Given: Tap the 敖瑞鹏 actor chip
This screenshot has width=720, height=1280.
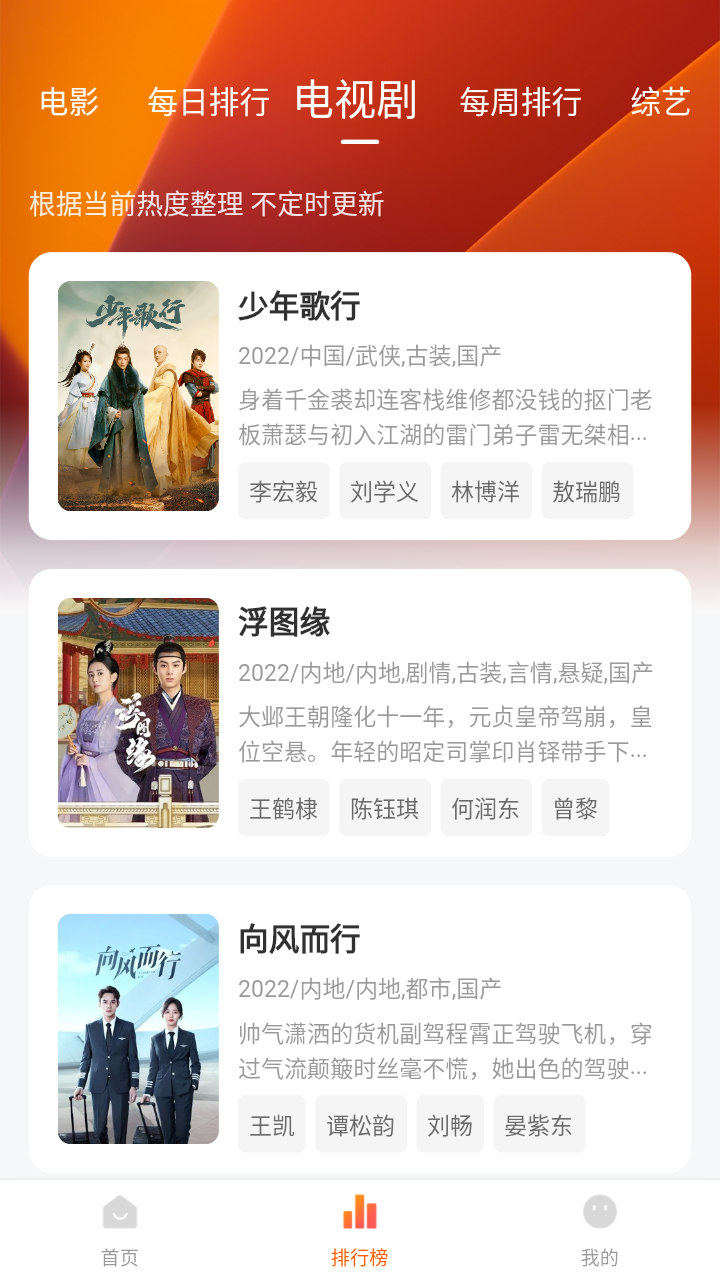Looking at the screenshot, I should pyautogui.click(x=587, y=491).
